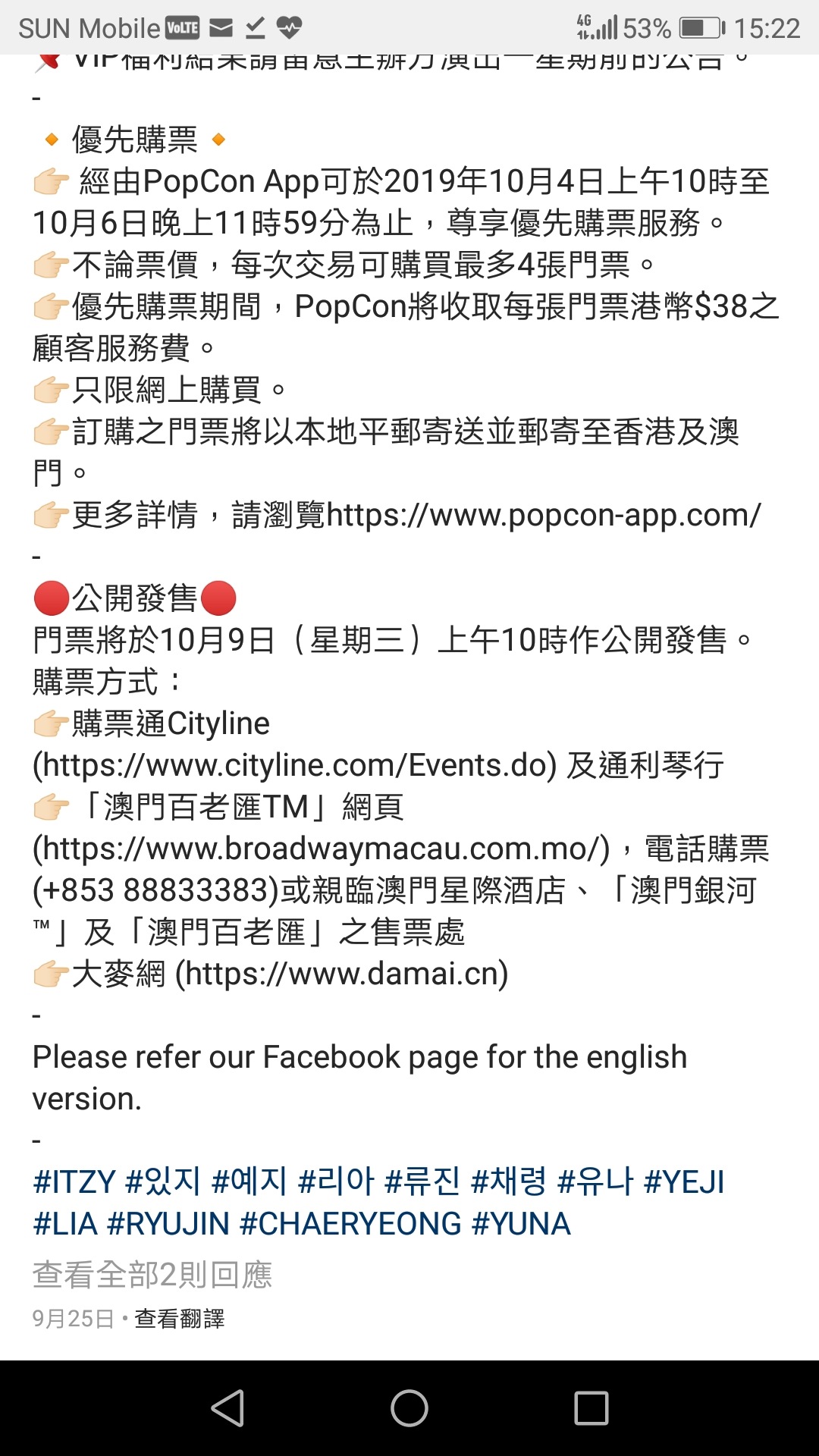Tap 查看翻譯 to see translation
Viewport: 819px width, 1456px height.
(x=180, y=1319)
